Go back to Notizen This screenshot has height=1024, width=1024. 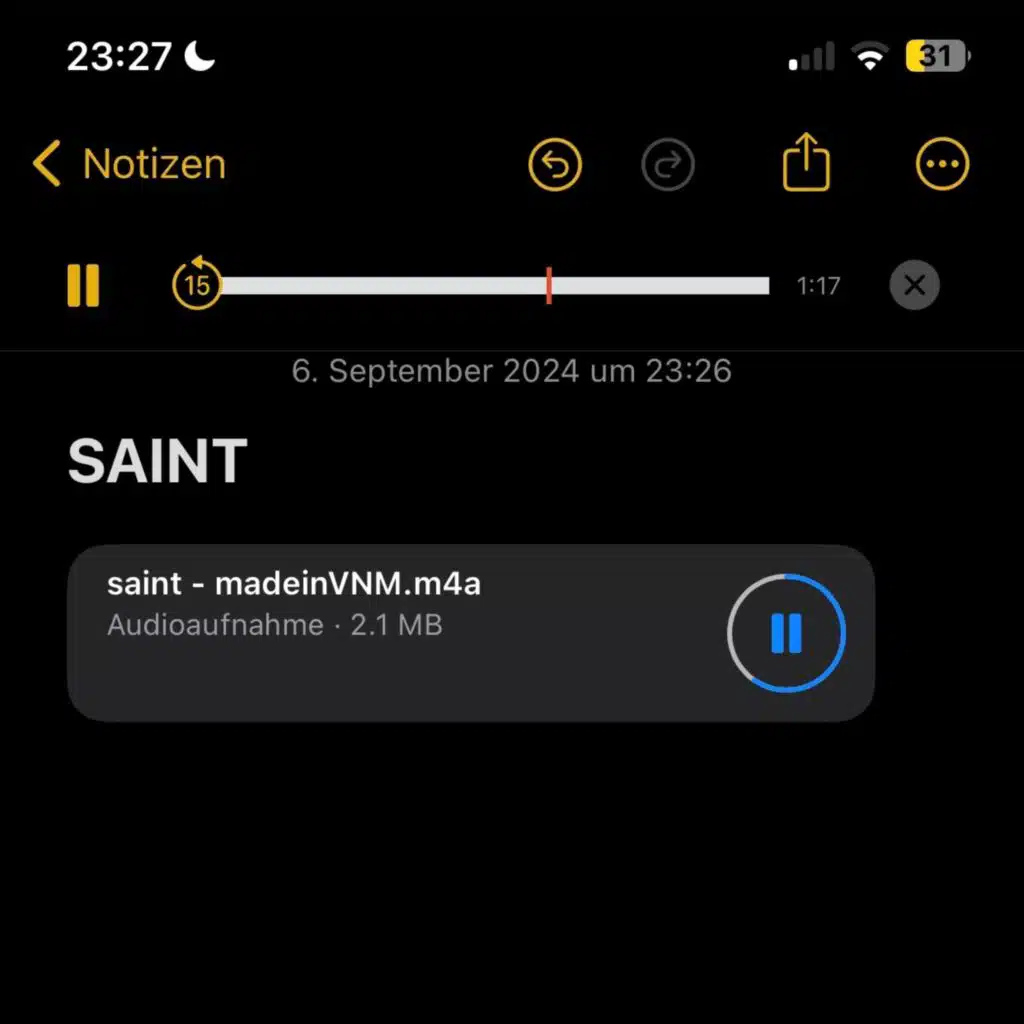coord(130,164)
